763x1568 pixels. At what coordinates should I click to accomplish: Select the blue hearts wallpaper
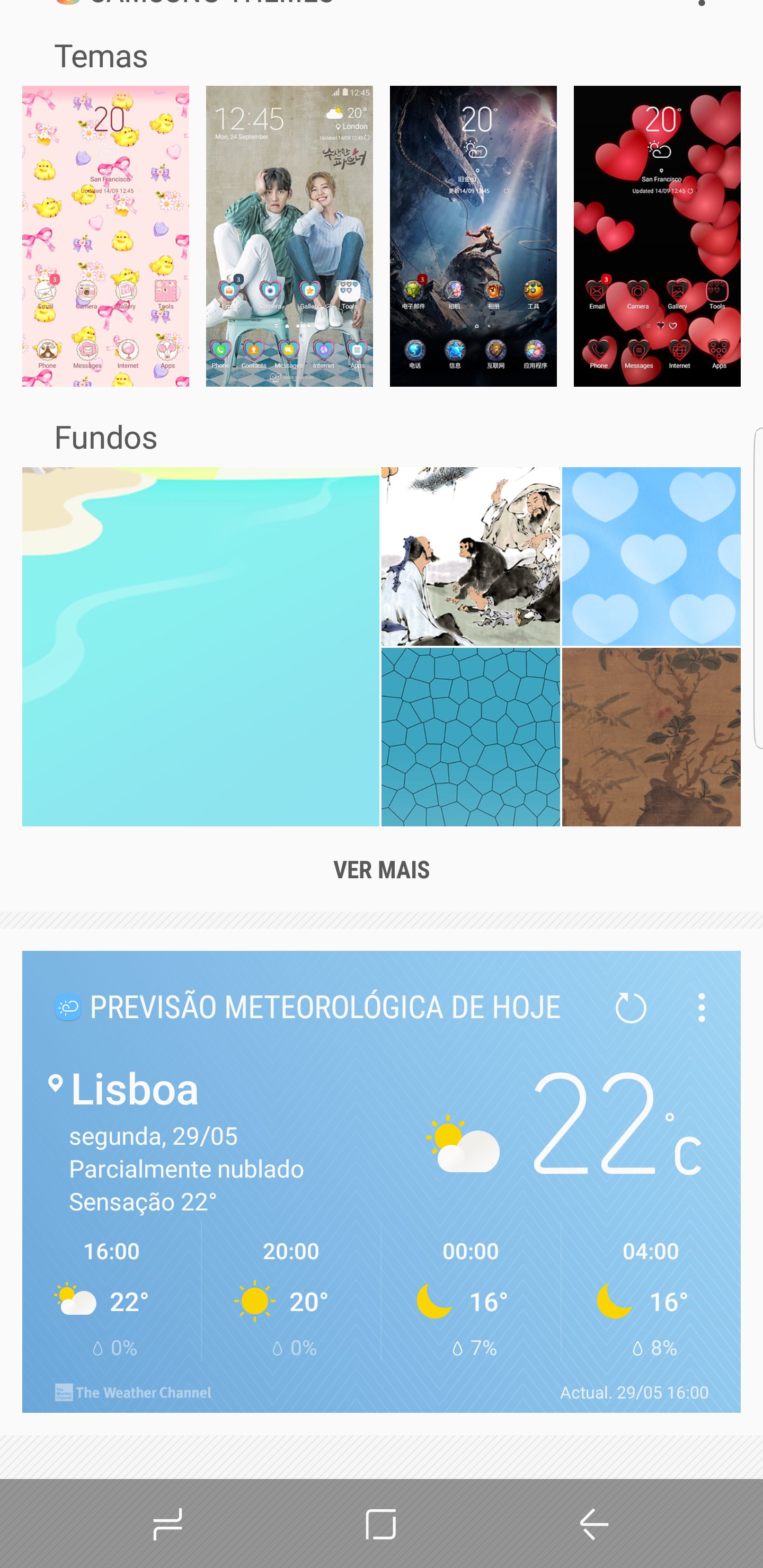(x=651, y=556)
